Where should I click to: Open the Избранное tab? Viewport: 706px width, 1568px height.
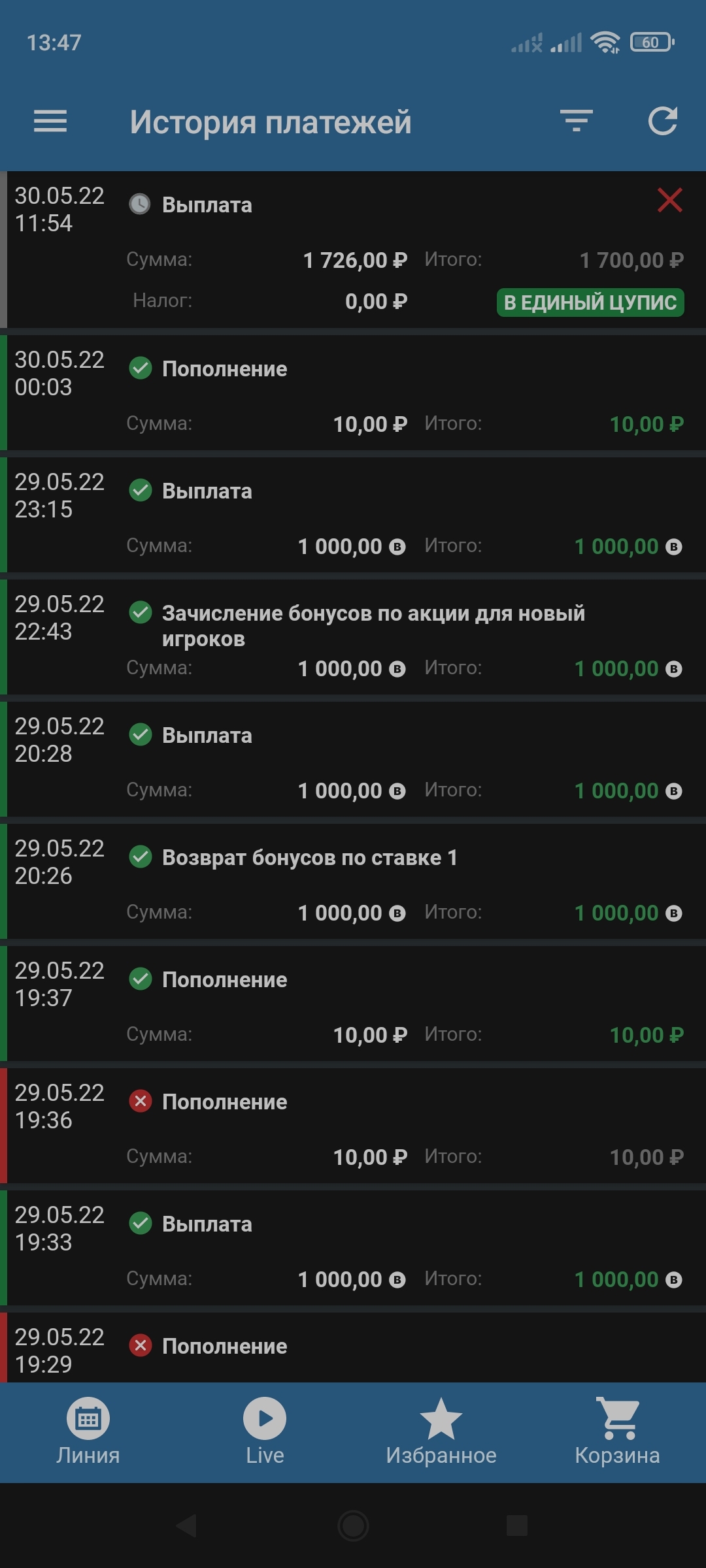(441, 1432)
